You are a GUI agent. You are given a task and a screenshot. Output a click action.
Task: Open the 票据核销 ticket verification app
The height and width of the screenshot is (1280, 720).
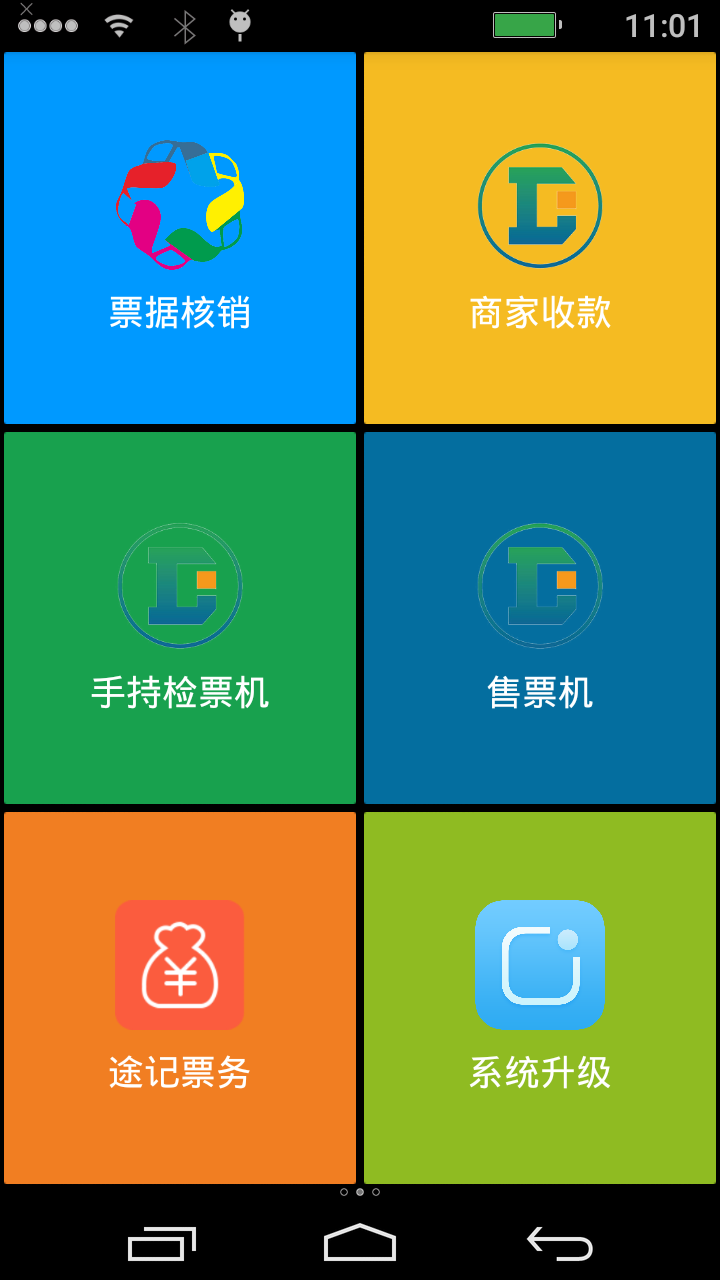(x=180, y=237)
